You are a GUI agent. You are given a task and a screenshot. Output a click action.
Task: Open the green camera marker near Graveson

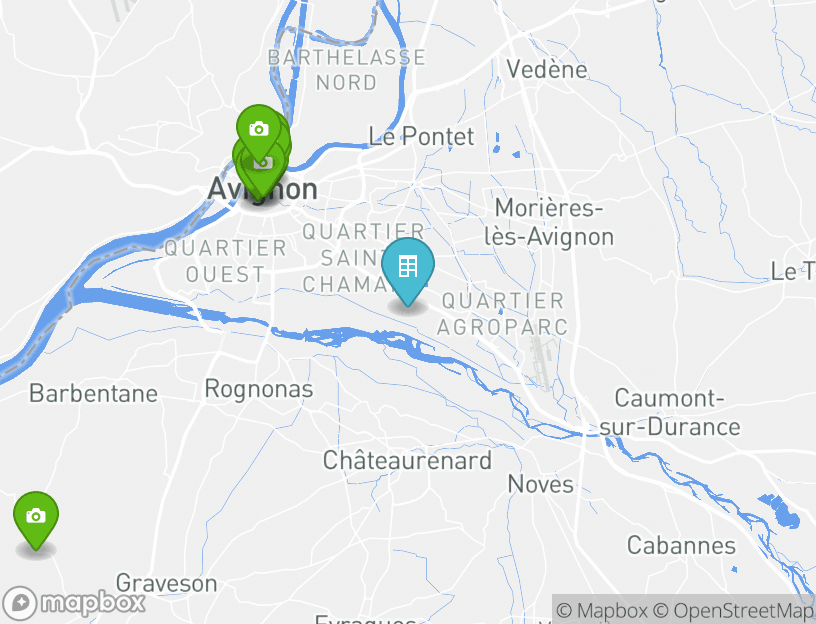point(36,517)
